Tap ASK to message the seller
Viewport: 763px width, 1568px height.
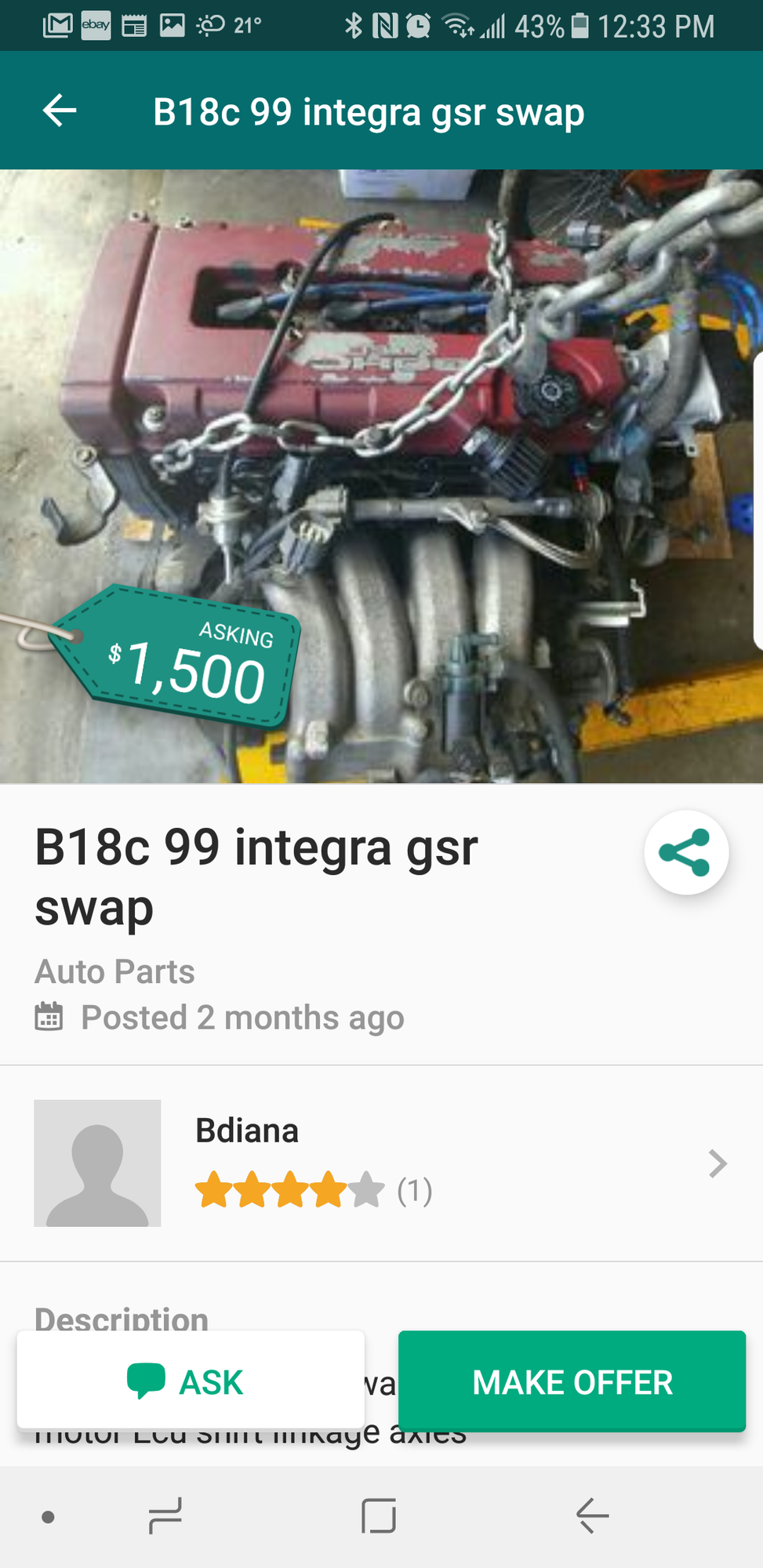191,1381
